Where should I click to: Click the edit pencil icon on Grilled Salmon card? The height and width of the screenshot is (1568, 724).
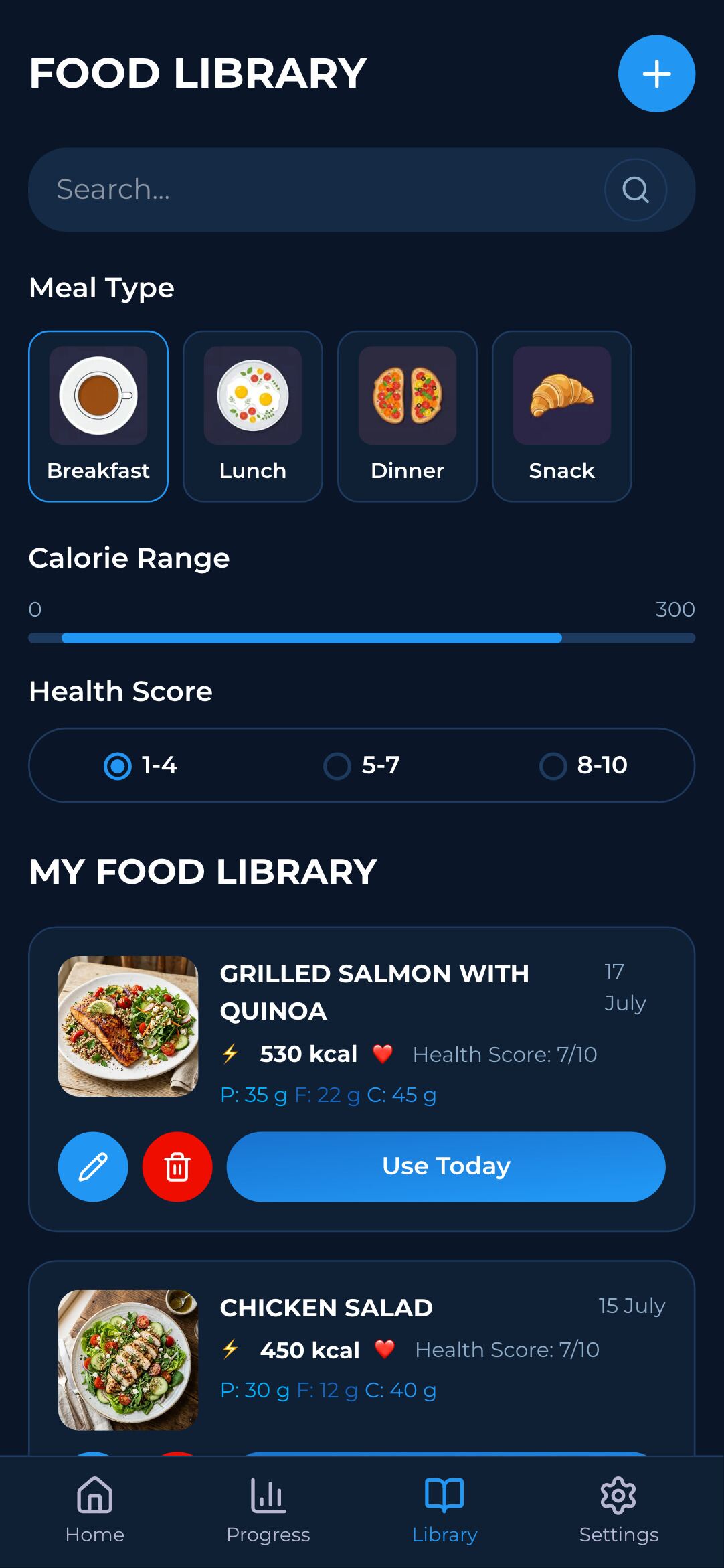92,1166
